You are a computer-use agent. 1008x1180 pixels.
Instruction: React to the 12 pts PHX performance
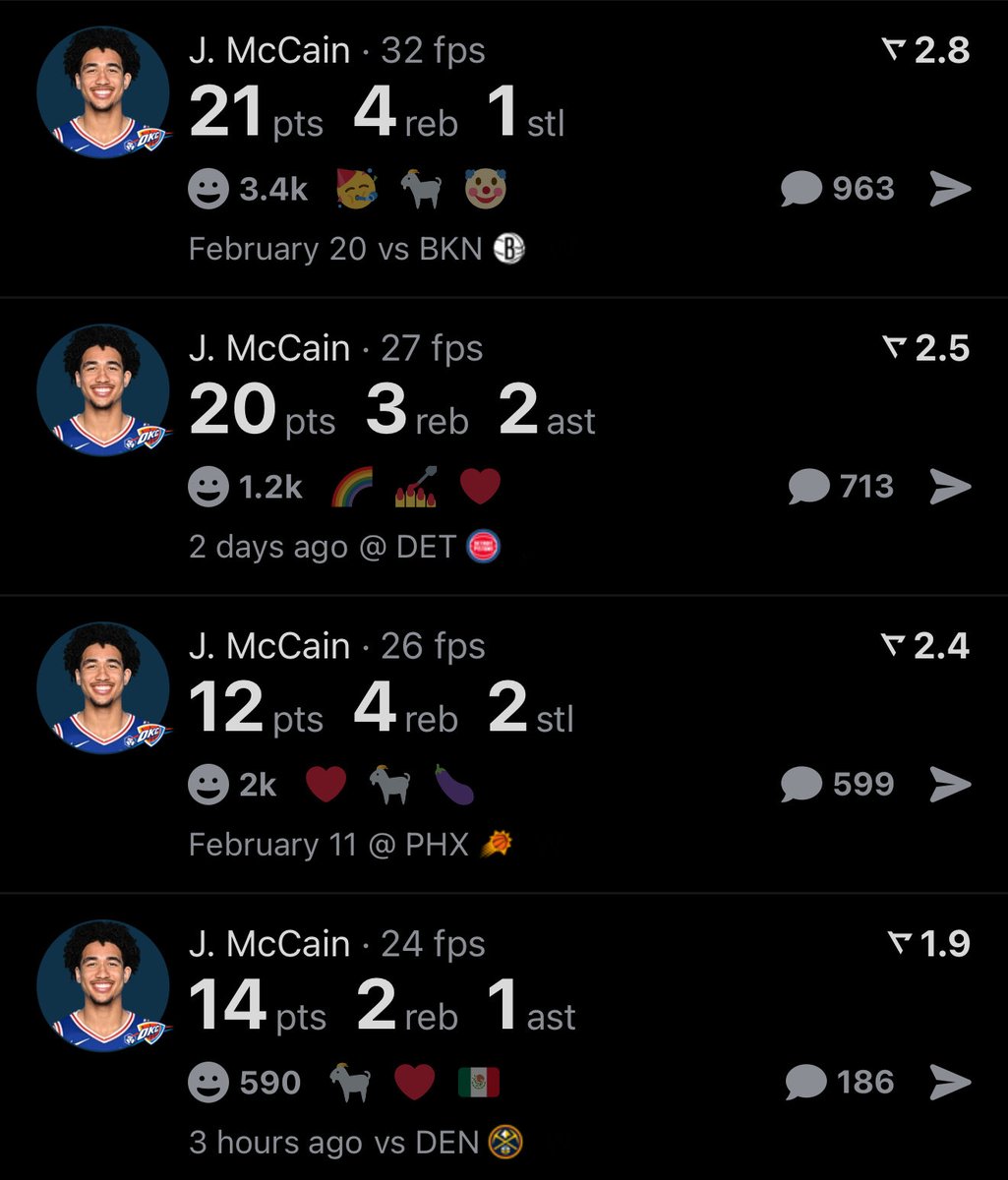pyautogui.click(x=208, y=785)
